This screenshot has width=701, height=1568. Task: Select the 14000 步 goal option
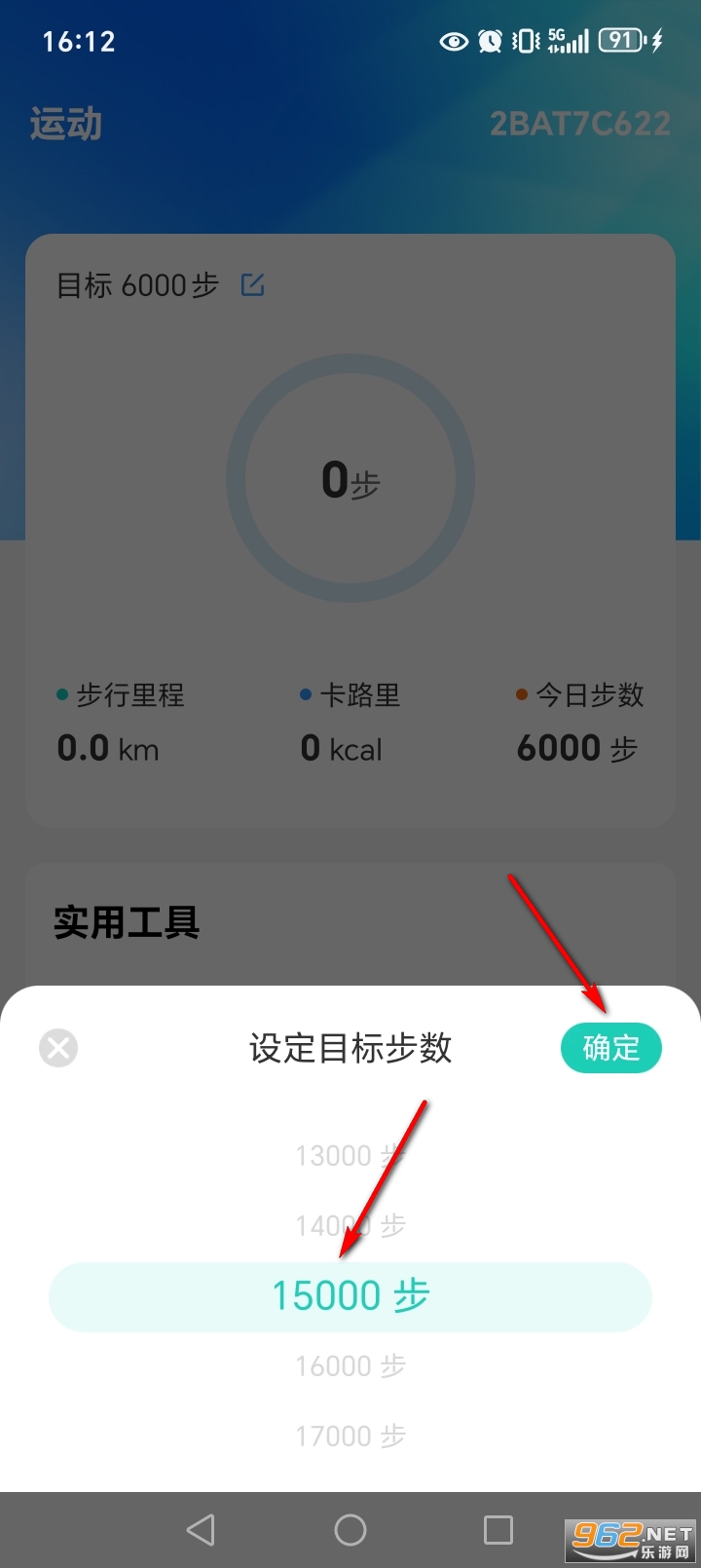coord(350,1225)
